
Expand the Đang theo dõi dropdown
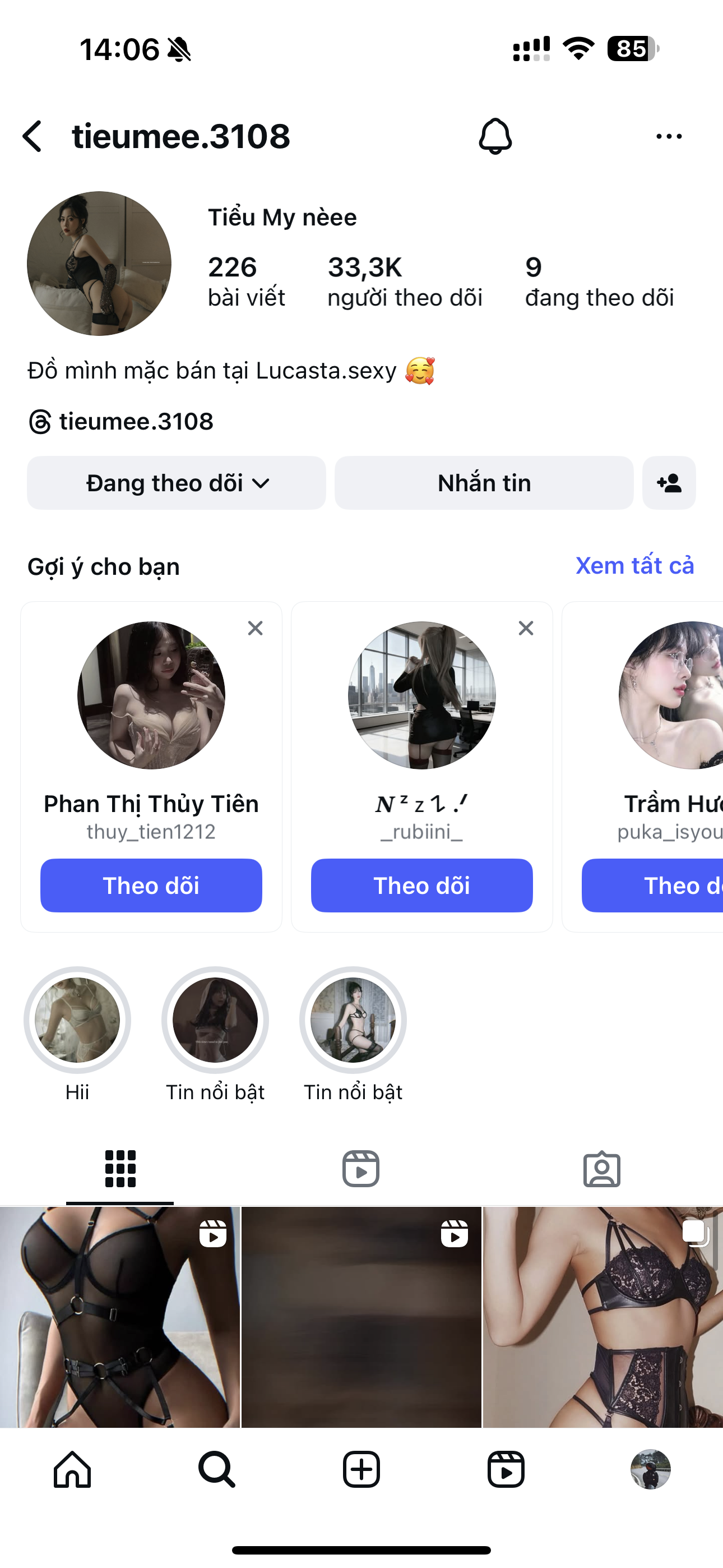[177, 483]
